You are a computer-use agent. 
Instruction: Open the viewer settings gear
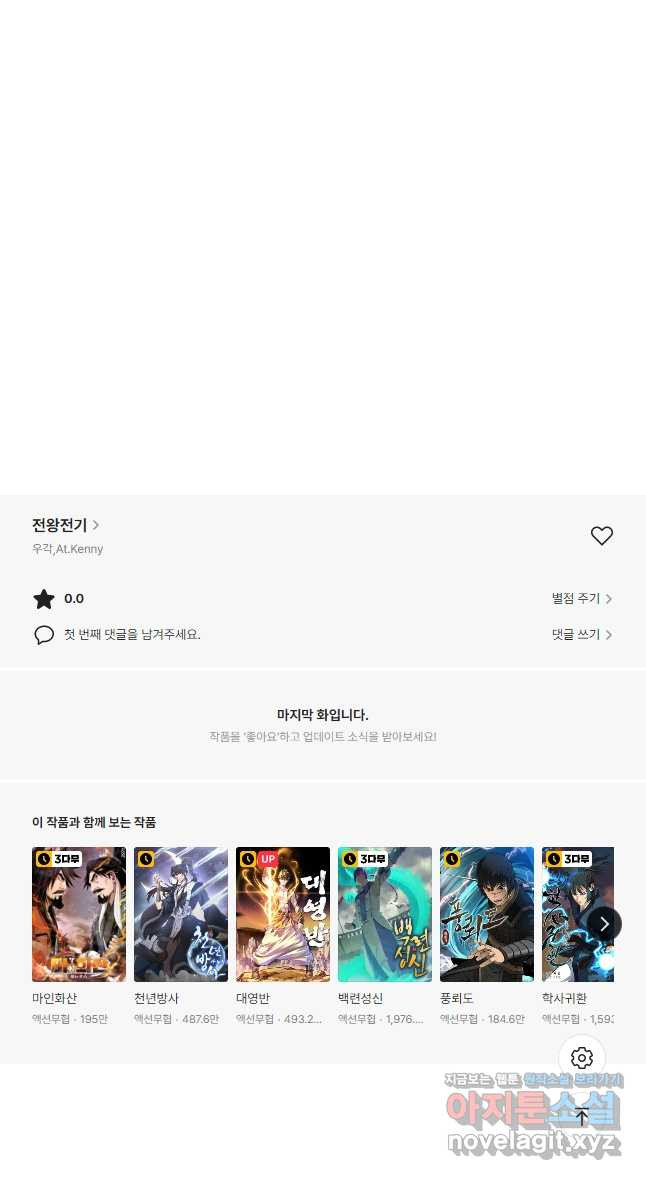tap(582, 1058)
